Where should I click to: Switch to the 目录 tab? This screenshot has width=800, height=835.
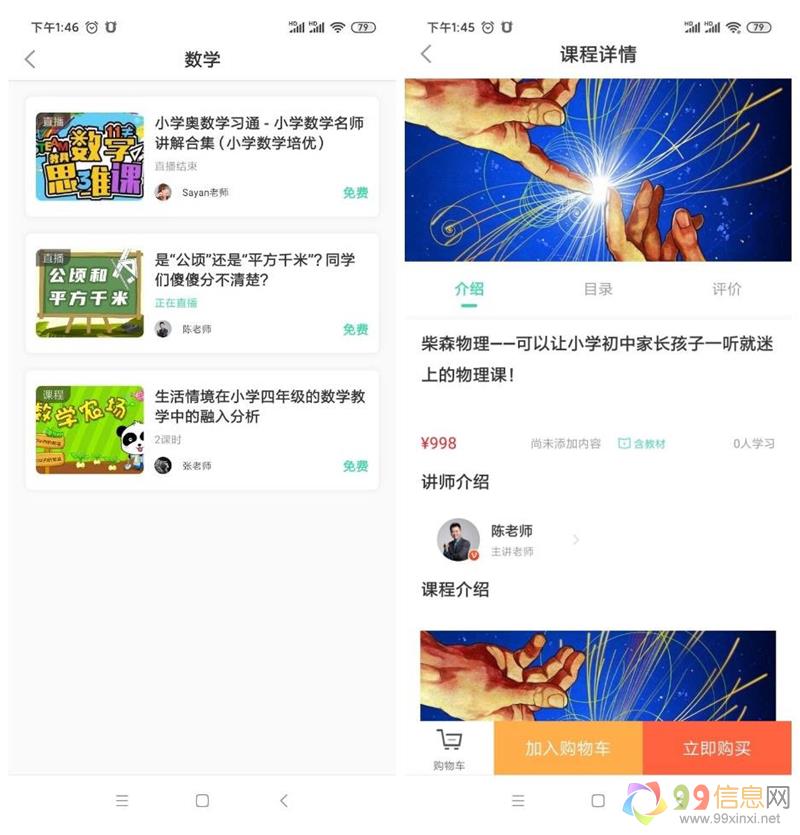pos(598,289)
